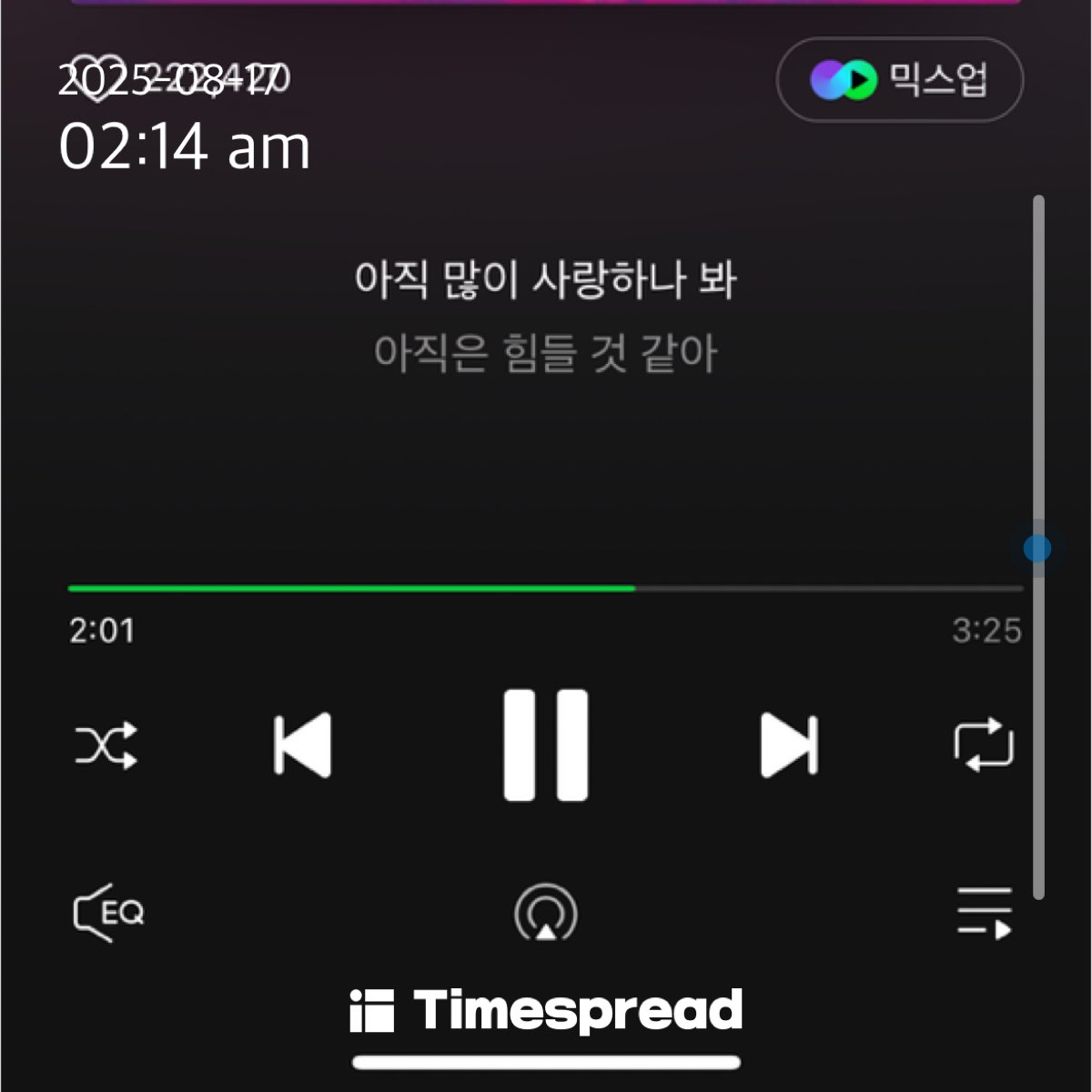Skip to the next track
The width and height of the screenshot is (1092, 1092).
(789, 745)
